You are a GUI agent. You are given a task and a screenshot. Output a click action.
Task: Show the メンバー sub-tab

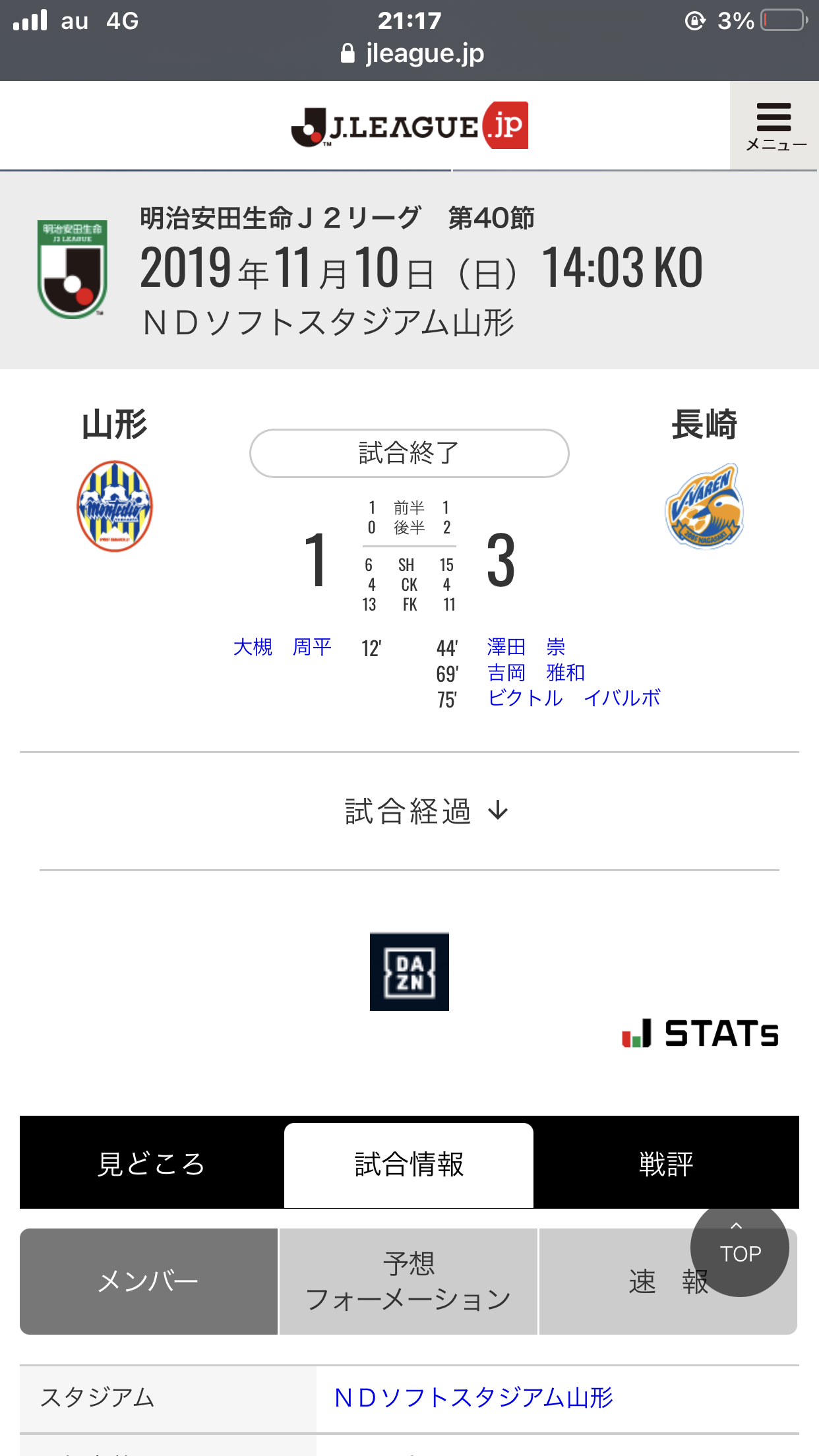[148, 1282]
